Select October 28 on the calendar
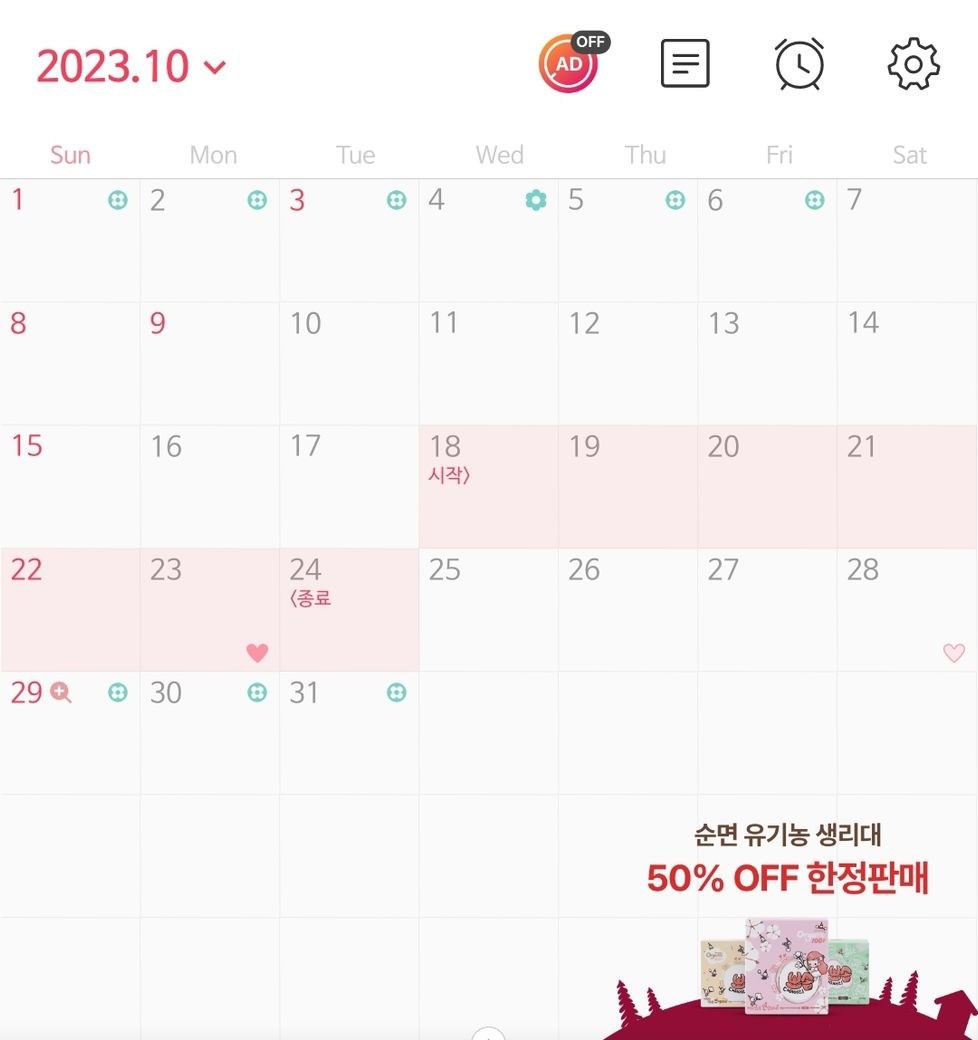The width and height of the screenshot is (978, 1040). tap(907, 610)
